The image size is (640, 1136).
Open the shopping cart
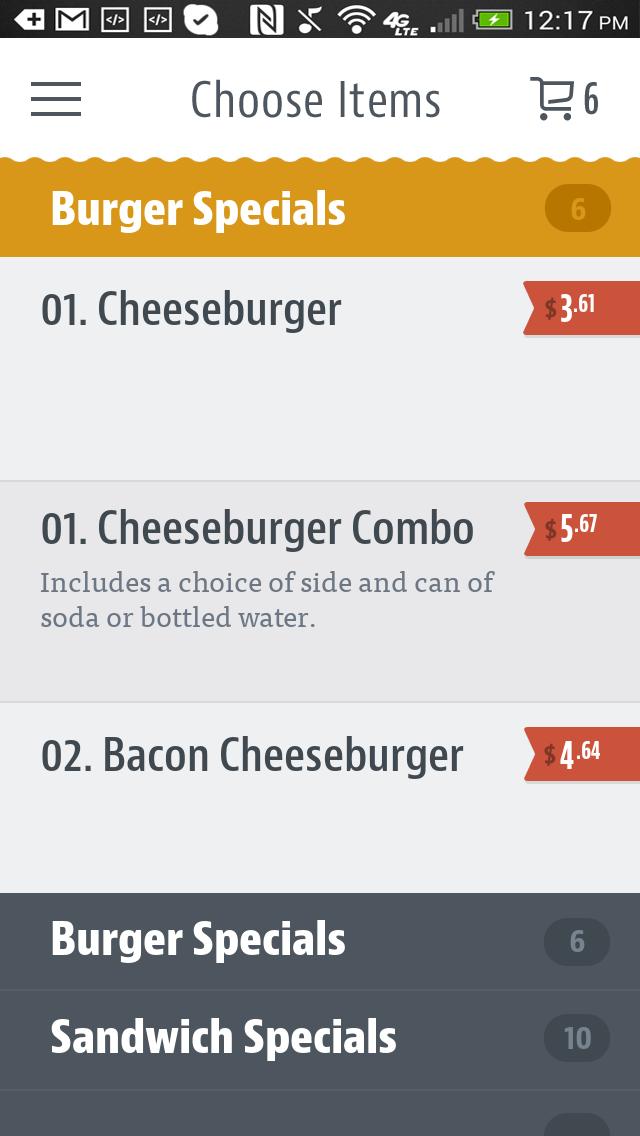point(563,99)
